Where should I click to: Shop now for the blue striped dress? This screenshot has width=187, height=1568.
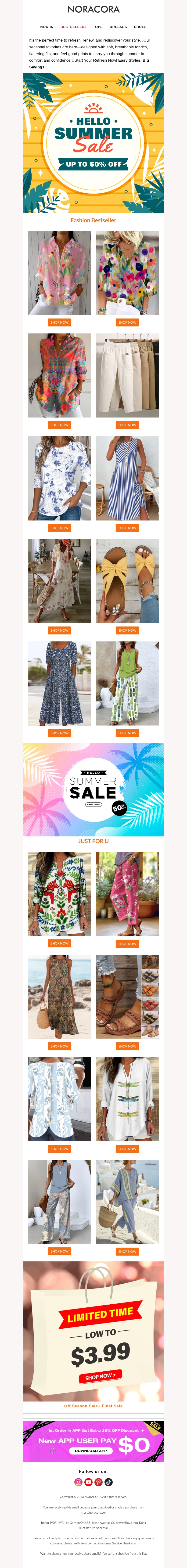pos(127,528)
